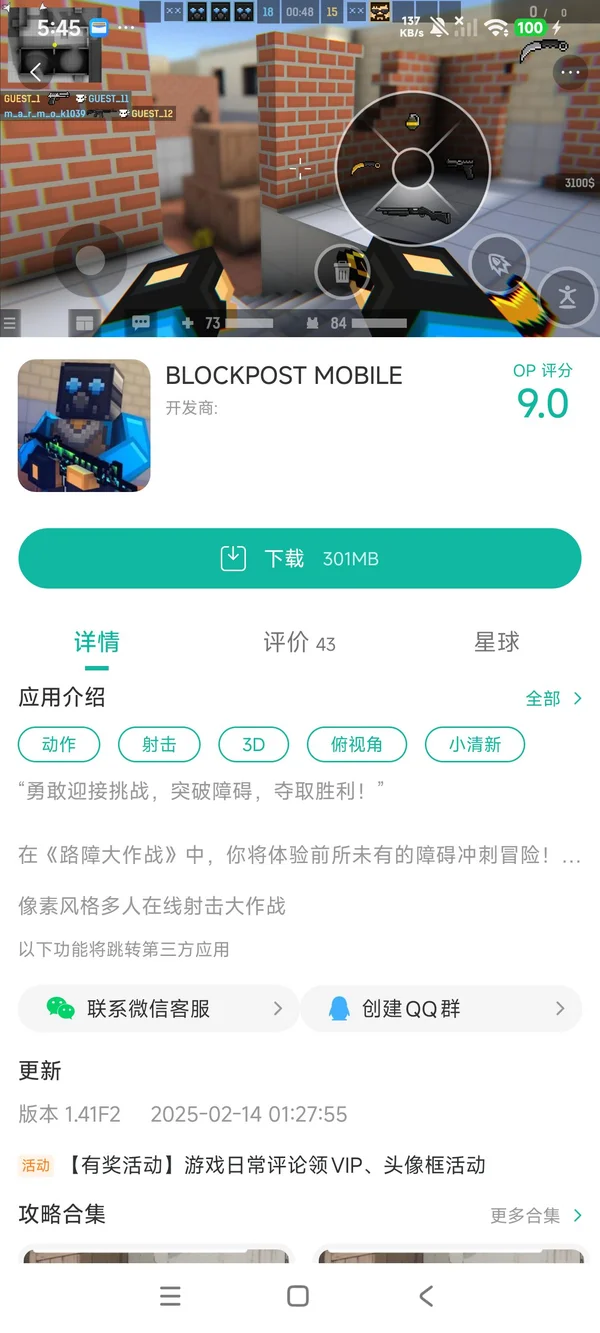Choose the 小清新 tag chip
This screenshot has width=600, height=1333.
tap(475, 744)
